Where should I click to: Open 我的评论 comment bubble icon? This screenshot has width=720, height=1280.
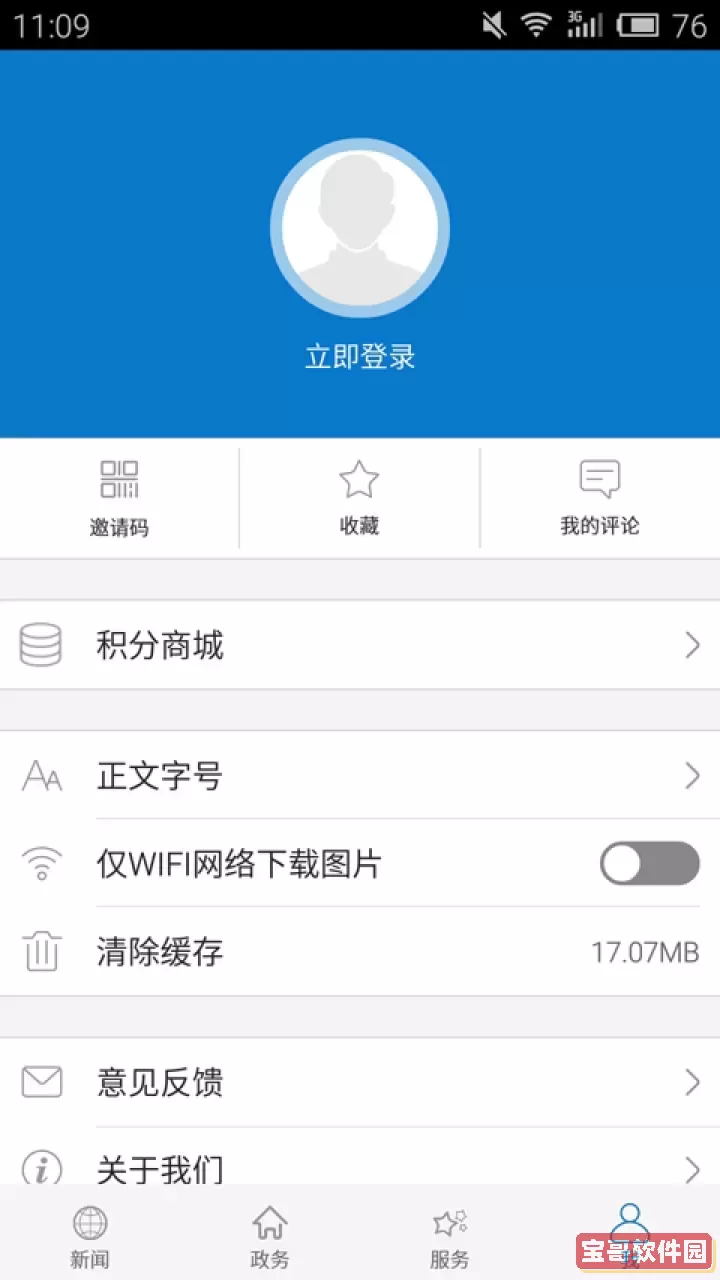pos(599,478)
